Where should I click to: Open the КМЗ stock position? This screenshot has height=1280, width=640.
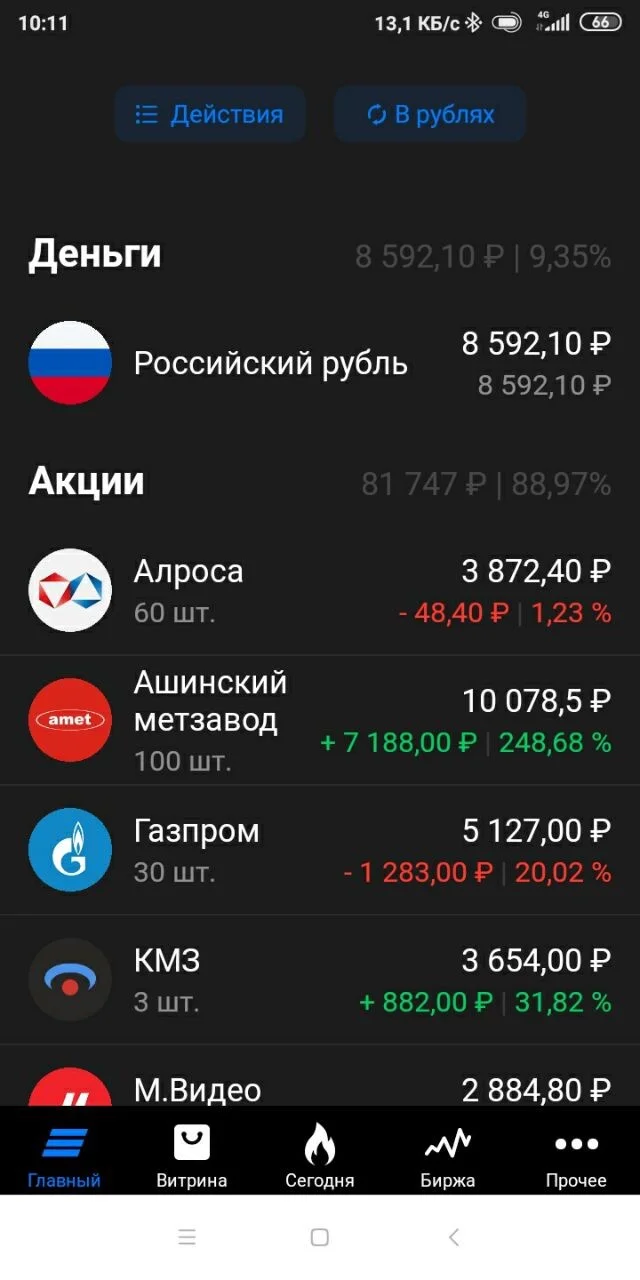pos(320,980)
